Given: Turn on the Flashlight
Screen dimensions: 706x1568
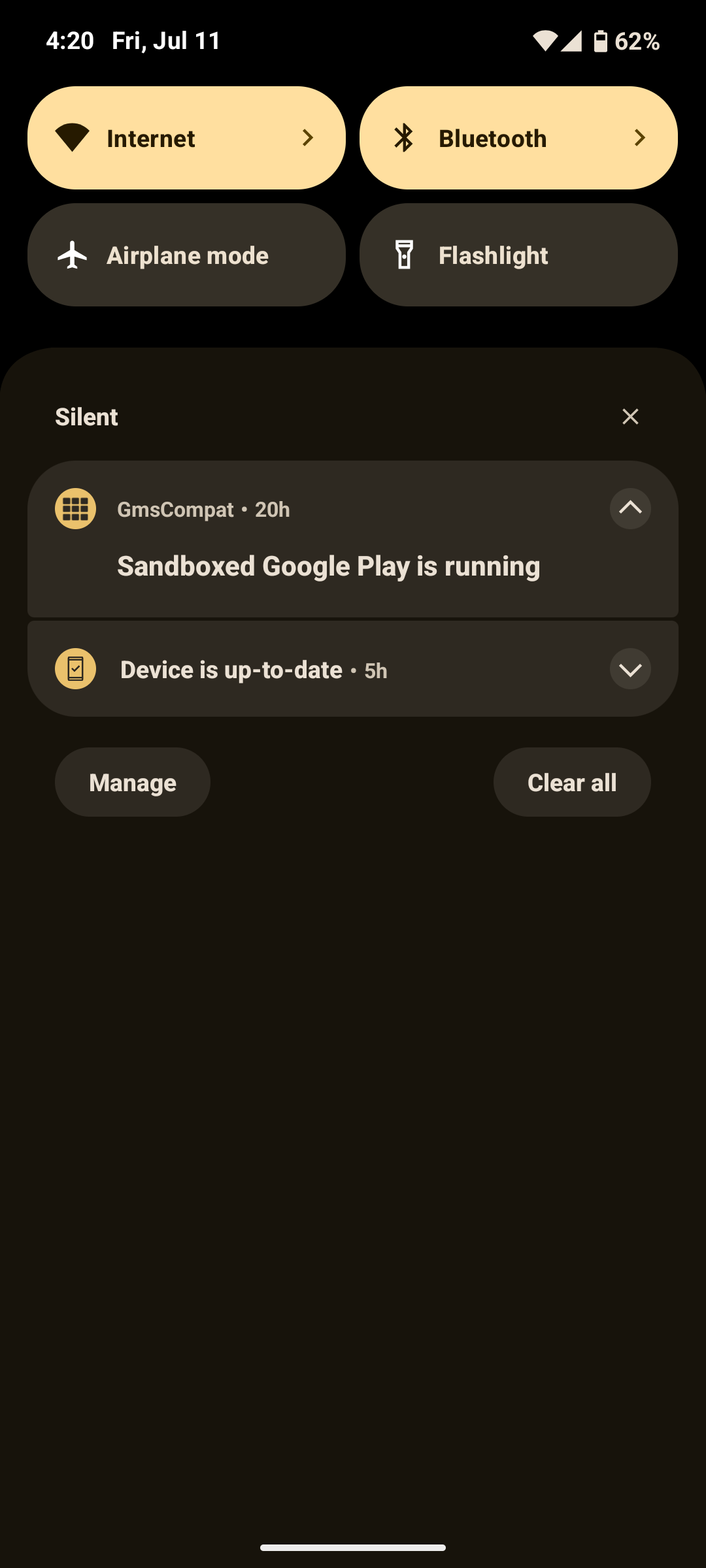Looking at the screenshot, I should 518,255.
